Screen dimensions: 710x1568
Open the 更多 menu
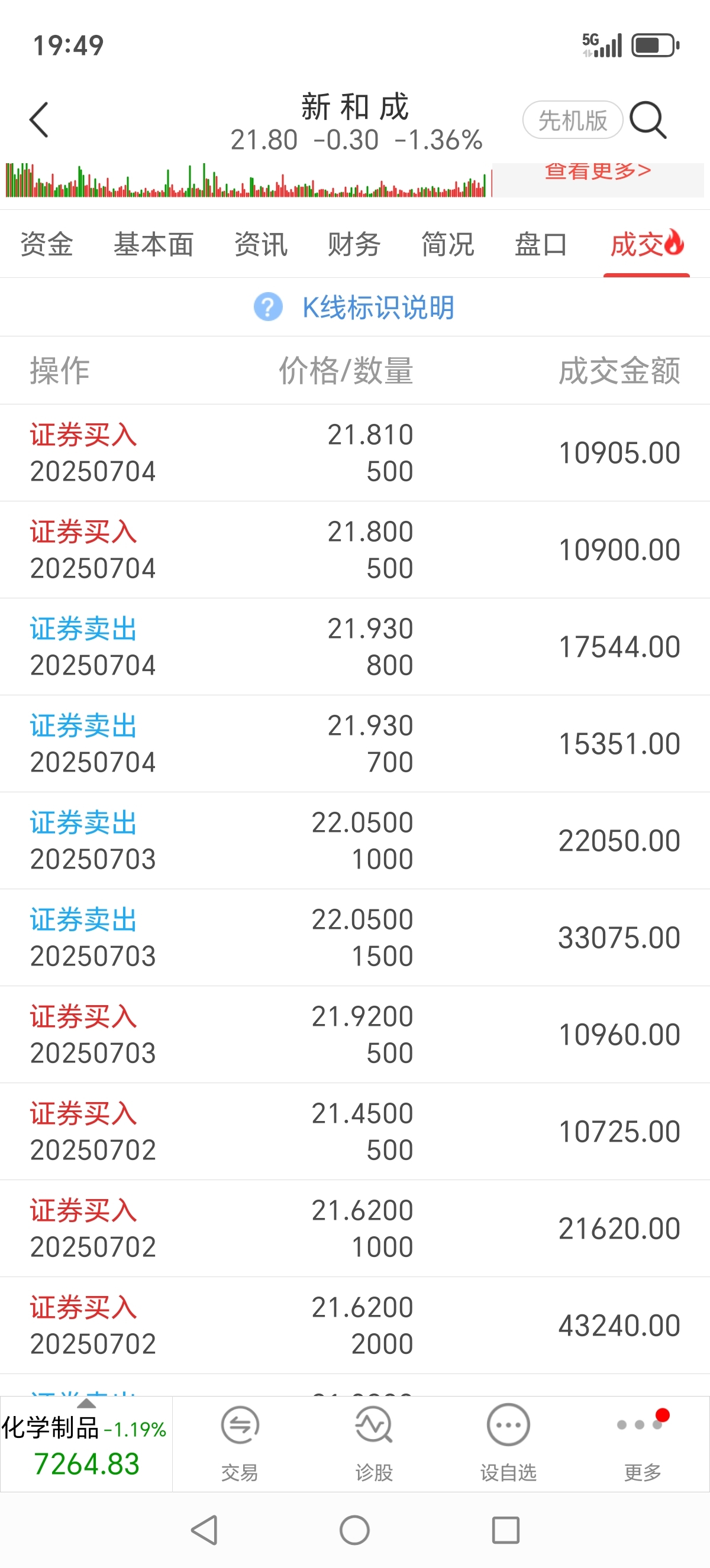coord(642,1443)
